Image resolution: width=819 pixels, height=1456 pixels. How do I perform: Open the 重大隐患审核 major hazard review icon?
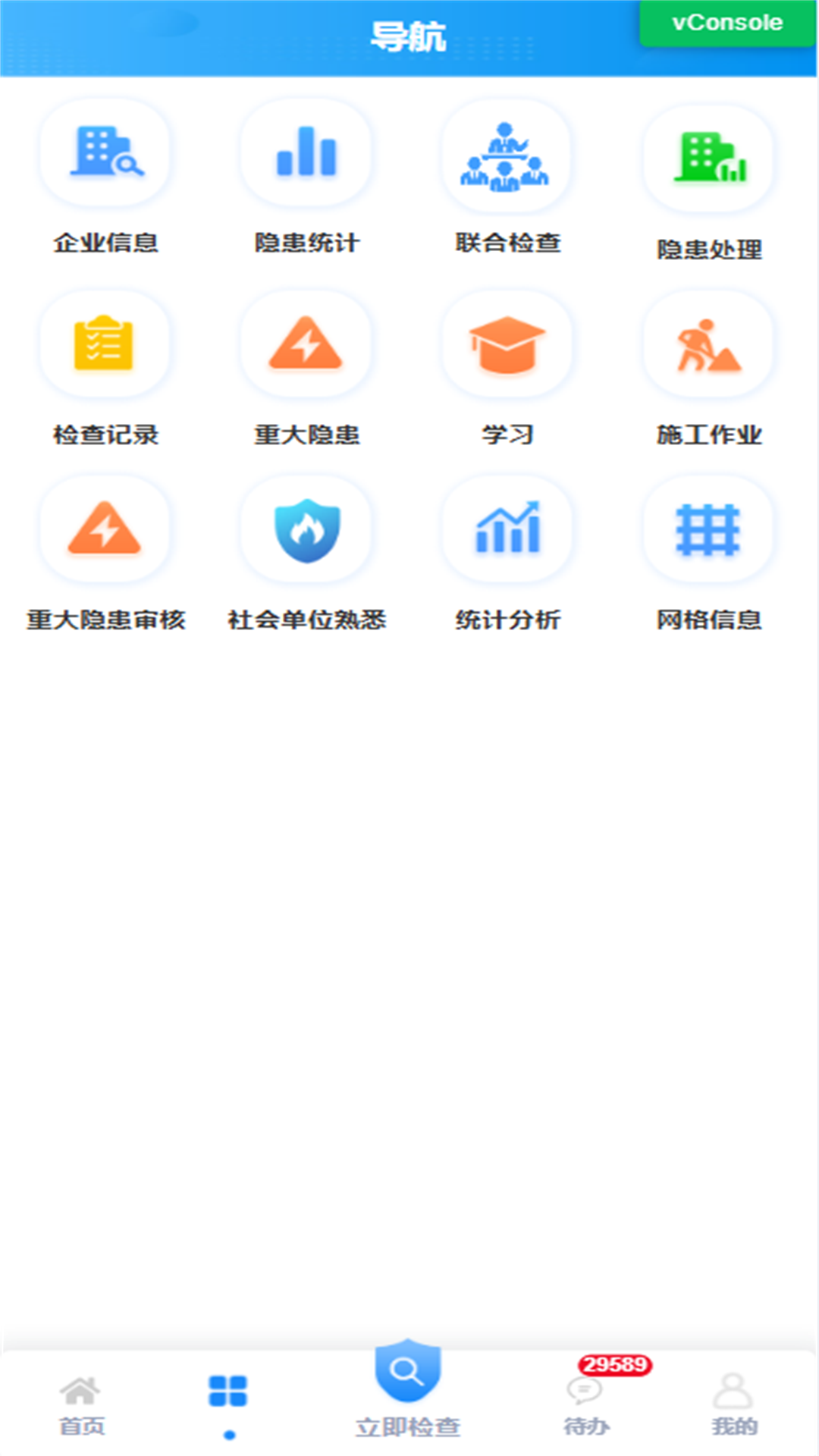tap(105, 531)
